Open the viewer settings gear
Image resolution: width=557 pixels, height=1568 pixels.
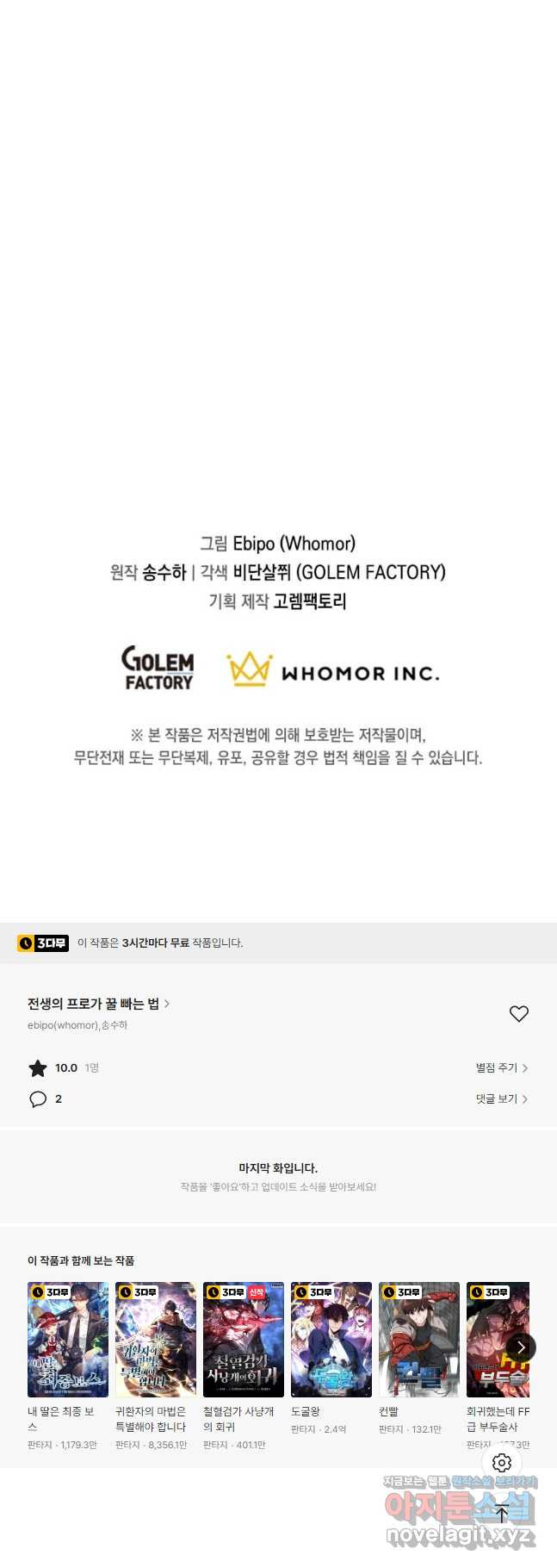click(x=502, y=1463)
